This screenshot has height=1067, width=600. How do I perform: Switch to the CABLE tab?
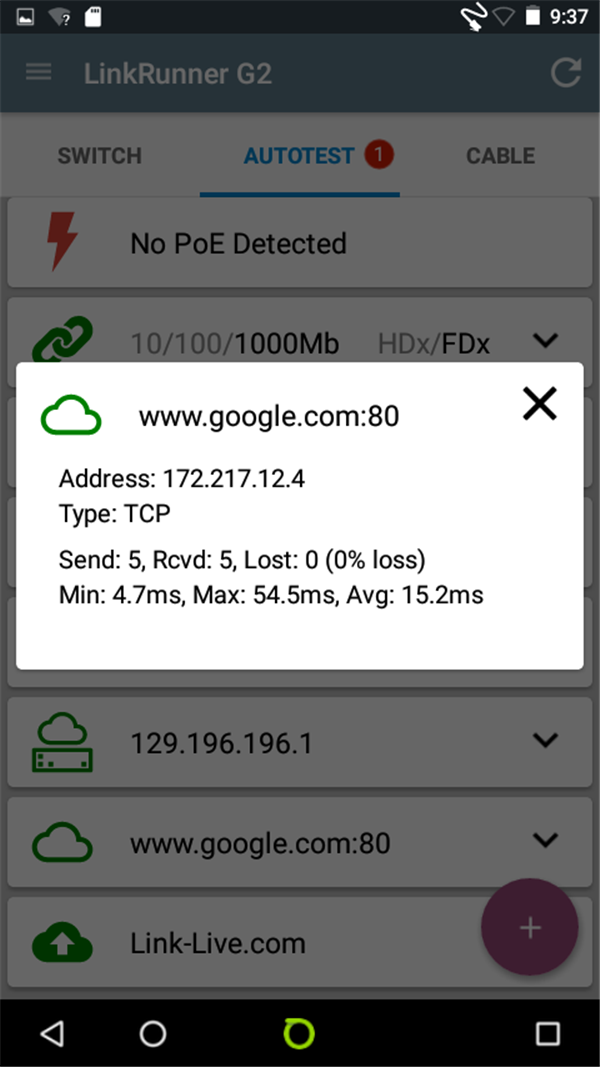pyautogui.click(x=500, y=156)
